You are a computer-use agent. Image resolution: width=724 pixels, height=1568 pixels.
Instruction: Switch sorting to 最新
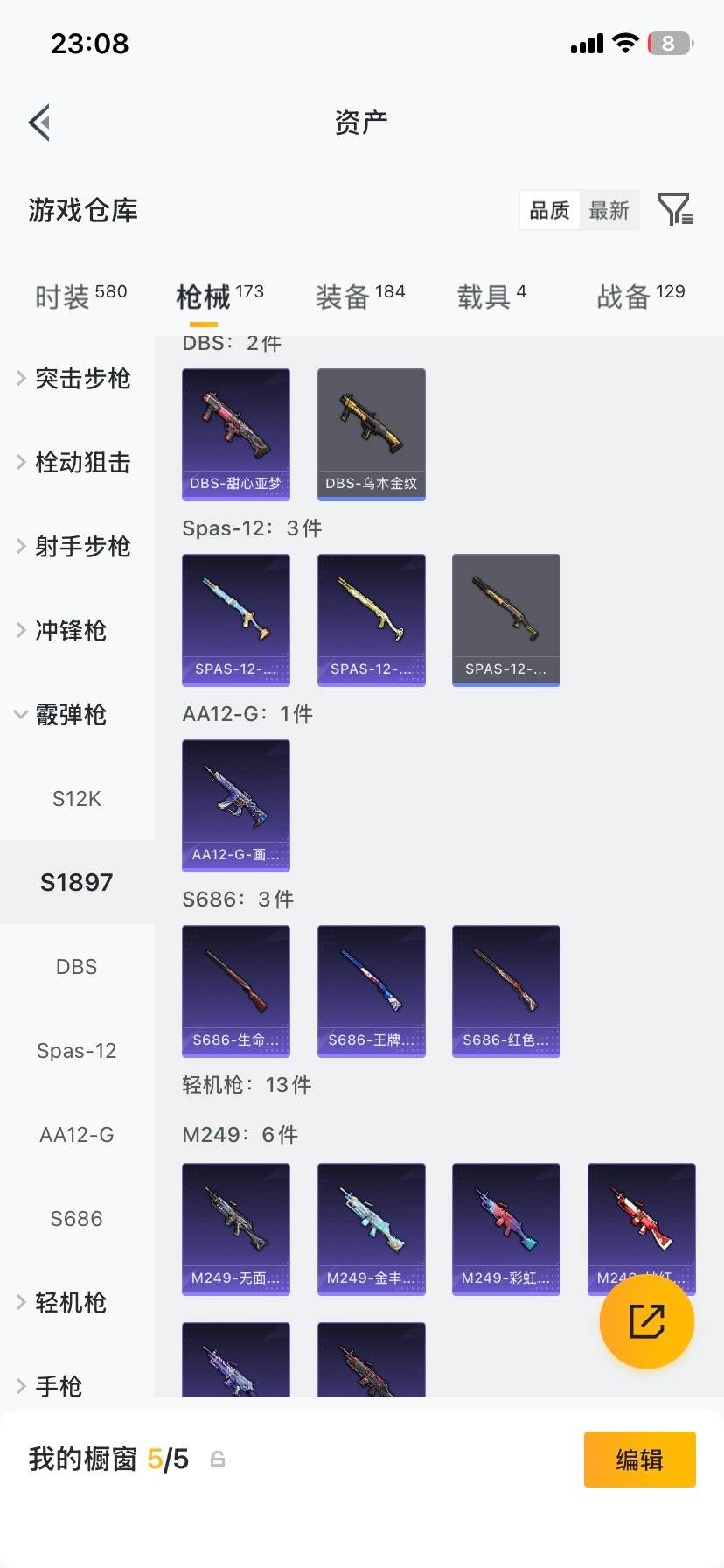pos(609,210)
